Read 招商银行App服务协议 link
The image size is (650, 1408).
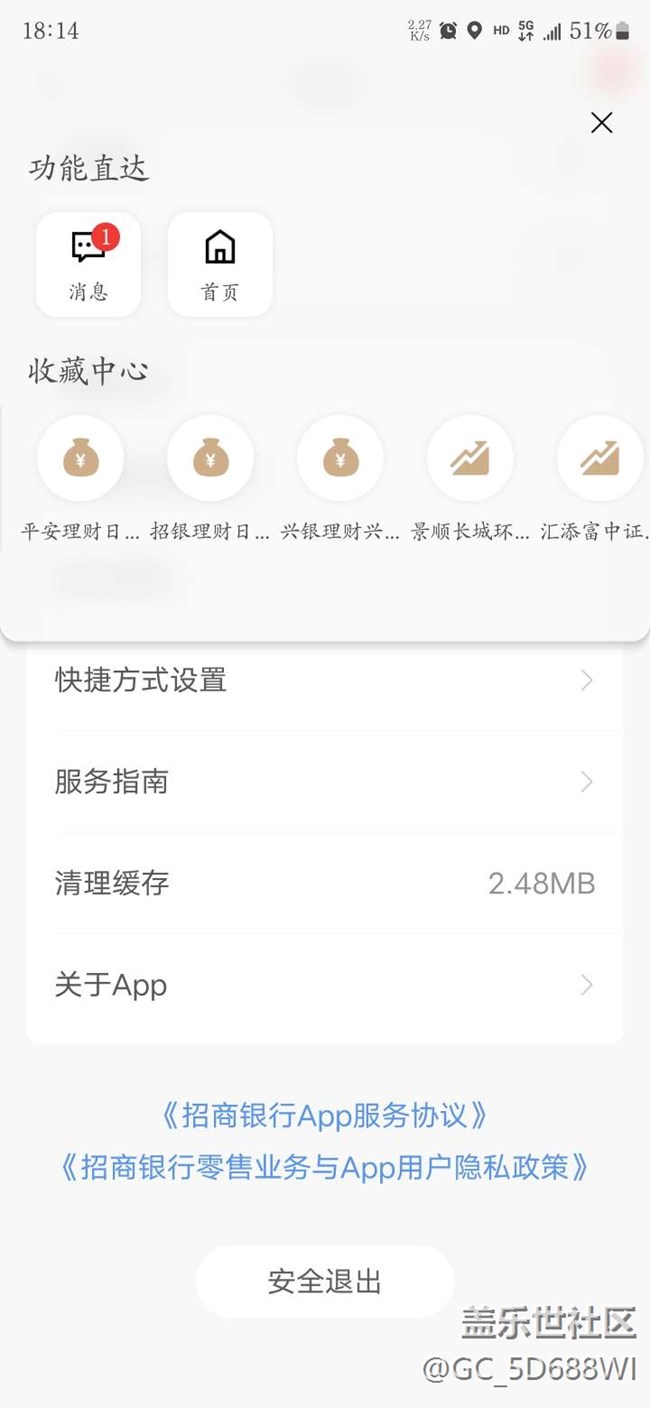click(325, 1114)
